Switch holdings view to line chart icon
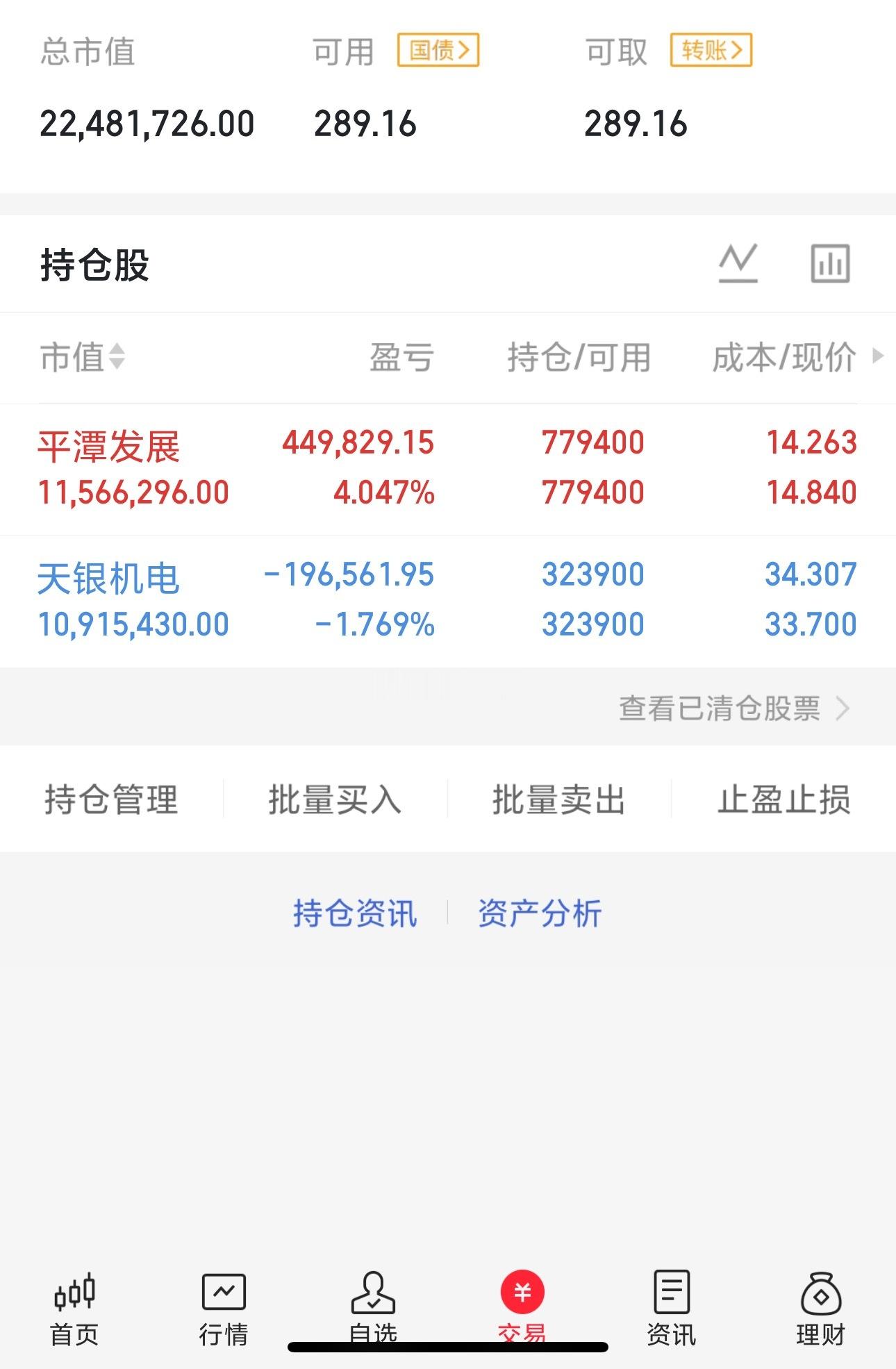 click(738, 264)
